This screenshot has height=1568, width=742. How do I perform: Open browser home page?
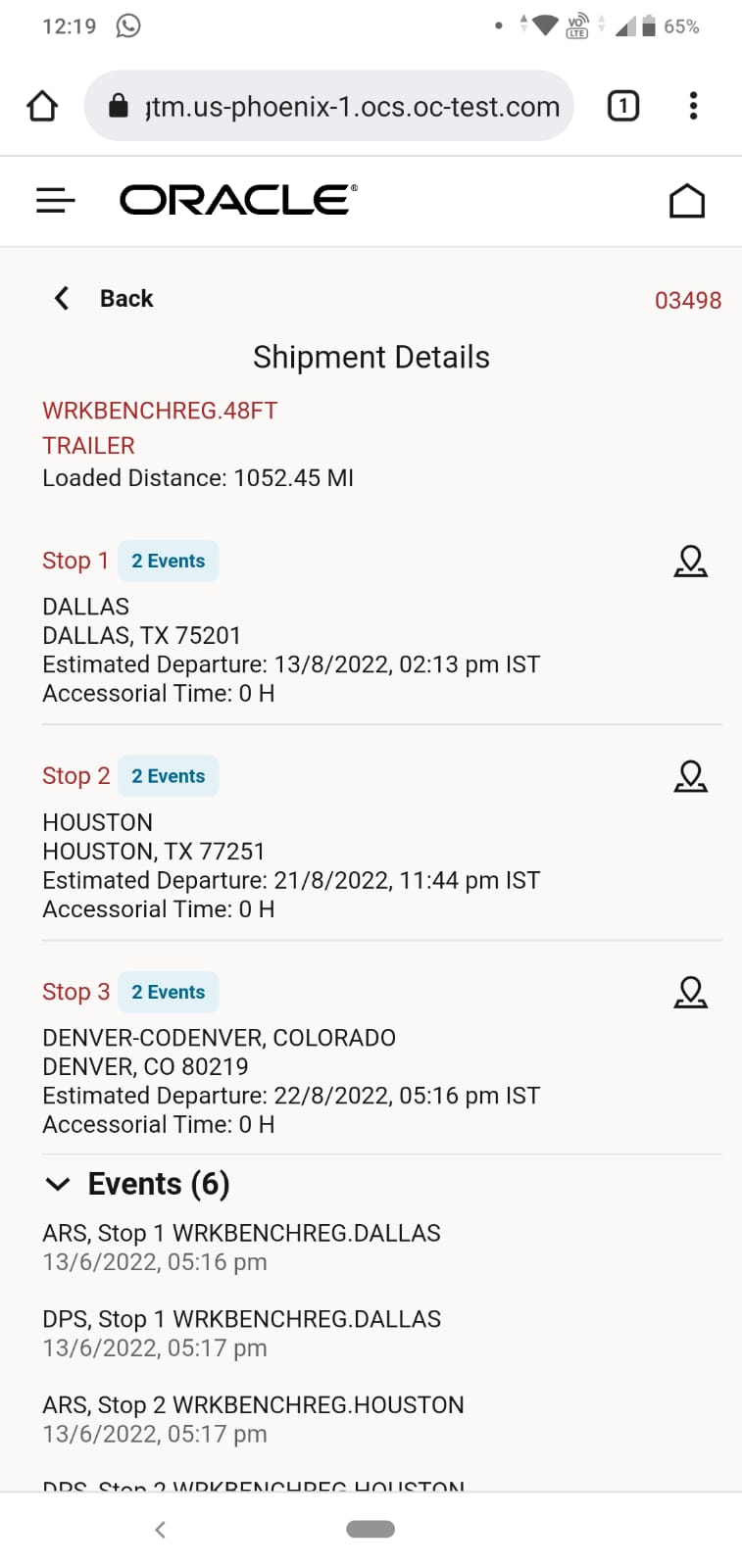pyautogui.click(x=42, y=106)
